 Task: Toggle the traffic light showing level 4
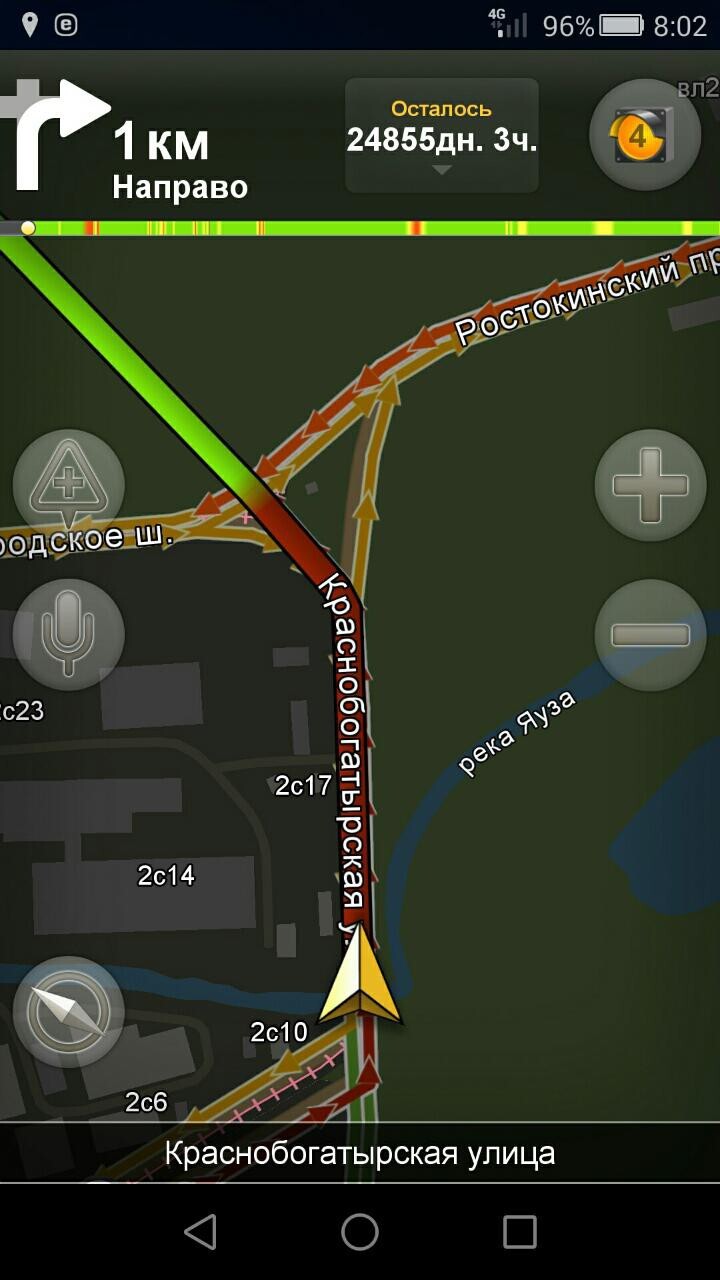click(644, 135)
